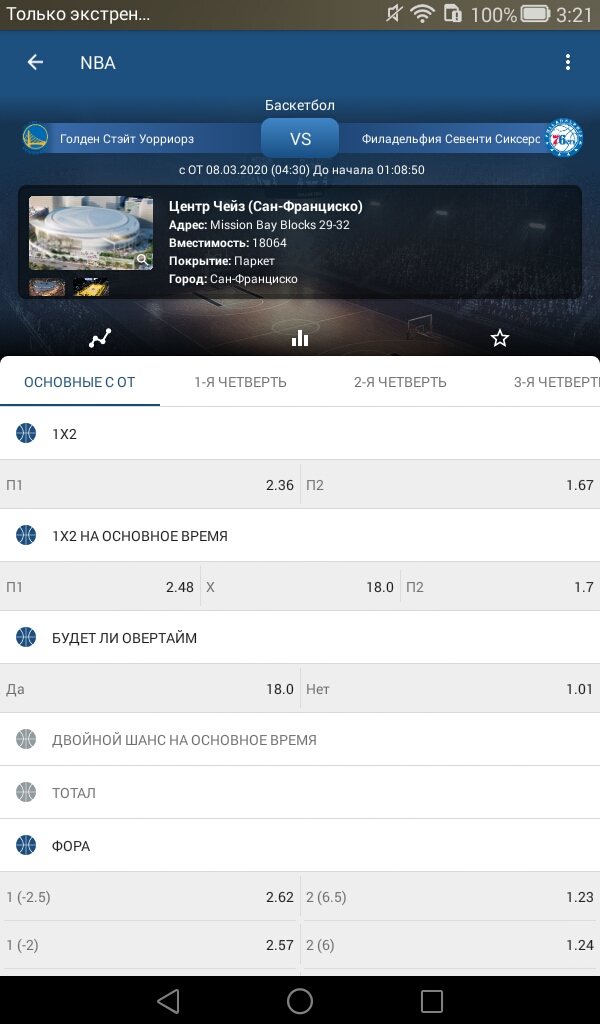600x1024 pixels.
Task: Select П1 odds 2.36 in 1X2
Action: coord(150,485)
